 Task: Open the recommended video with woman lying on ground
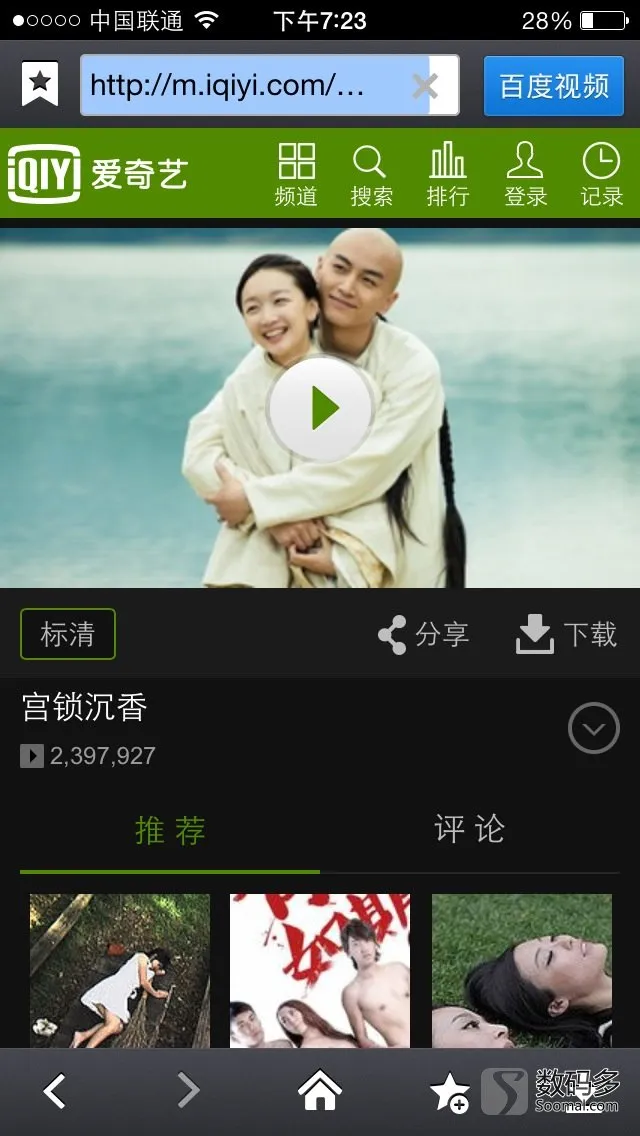pyautogui.click(x=120, y=970)
